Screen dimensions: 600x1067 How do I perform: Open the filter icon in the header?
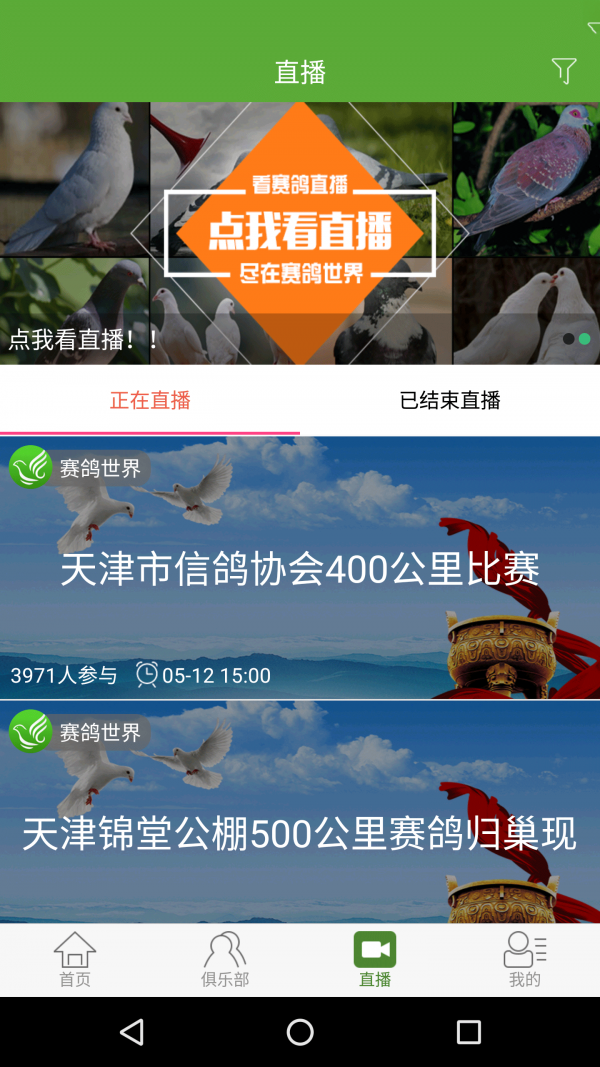[564, 71]
